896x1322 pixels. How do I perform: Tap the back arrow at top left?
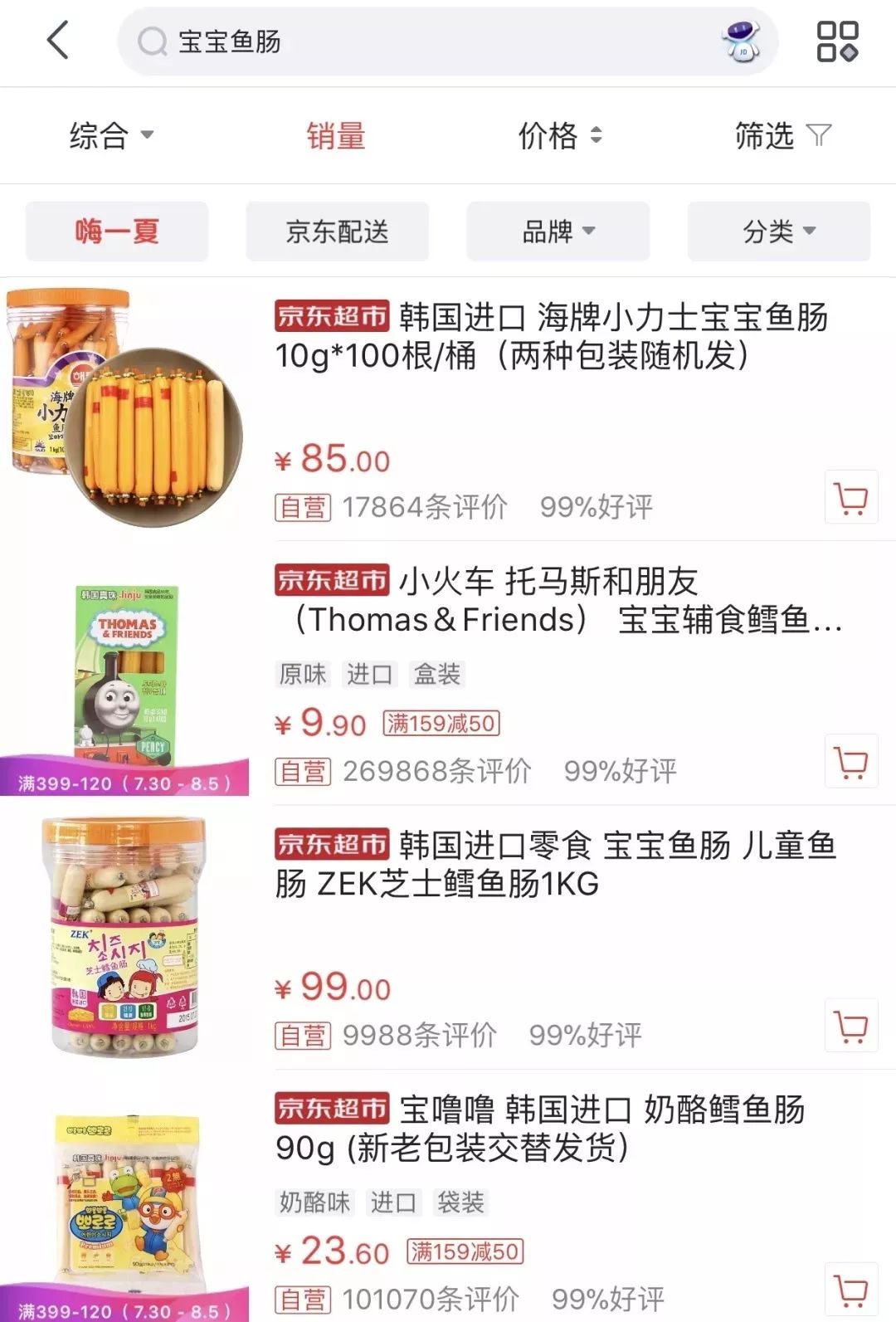[56, 41]
